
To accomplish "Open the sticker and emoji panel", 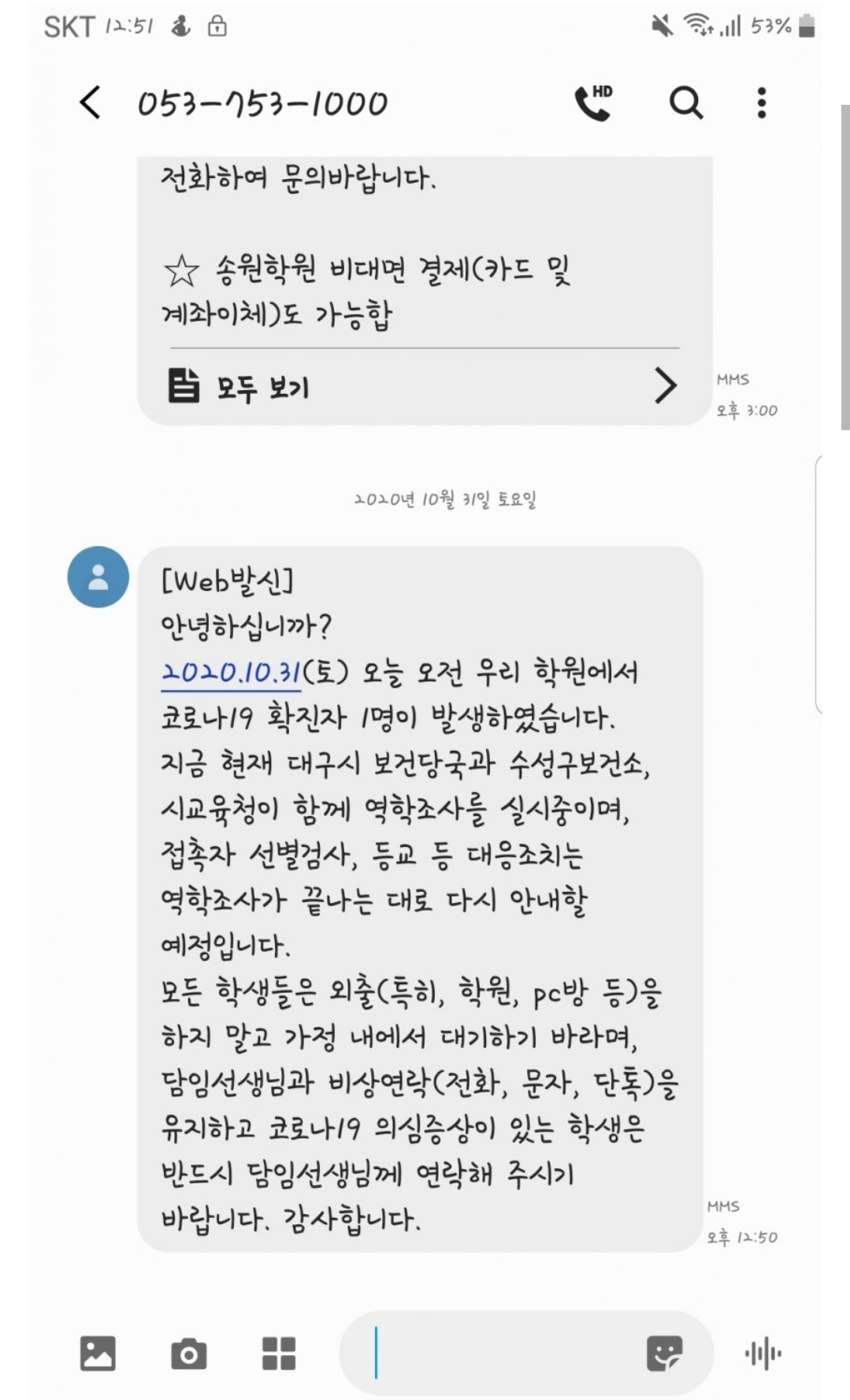I will tap(664, 1354).
